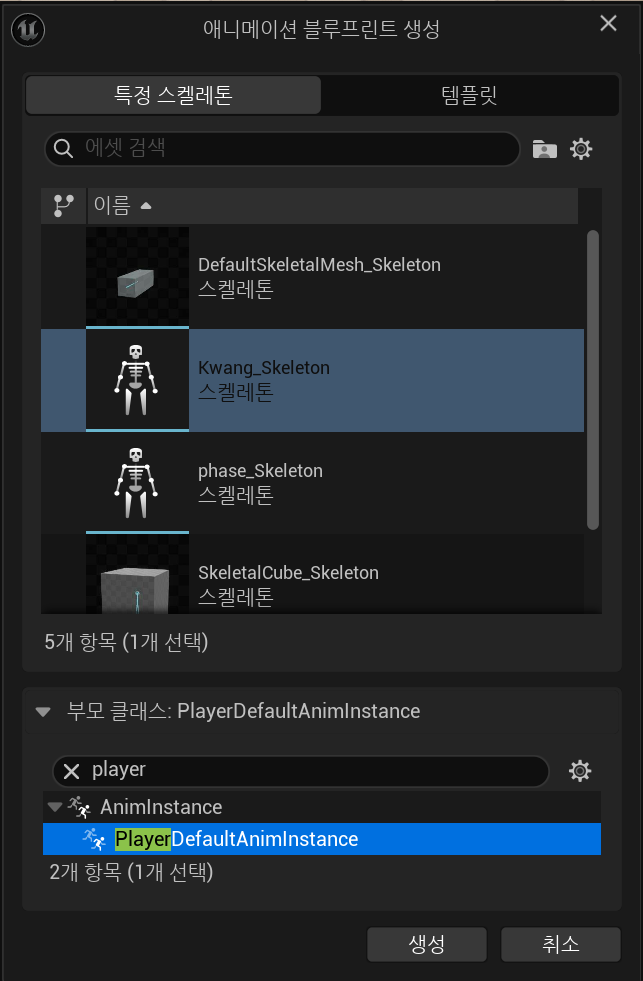The height and width of the screenshot is (981, 643).
Task: Clear the player class search text
Action: tap(71, 771)
